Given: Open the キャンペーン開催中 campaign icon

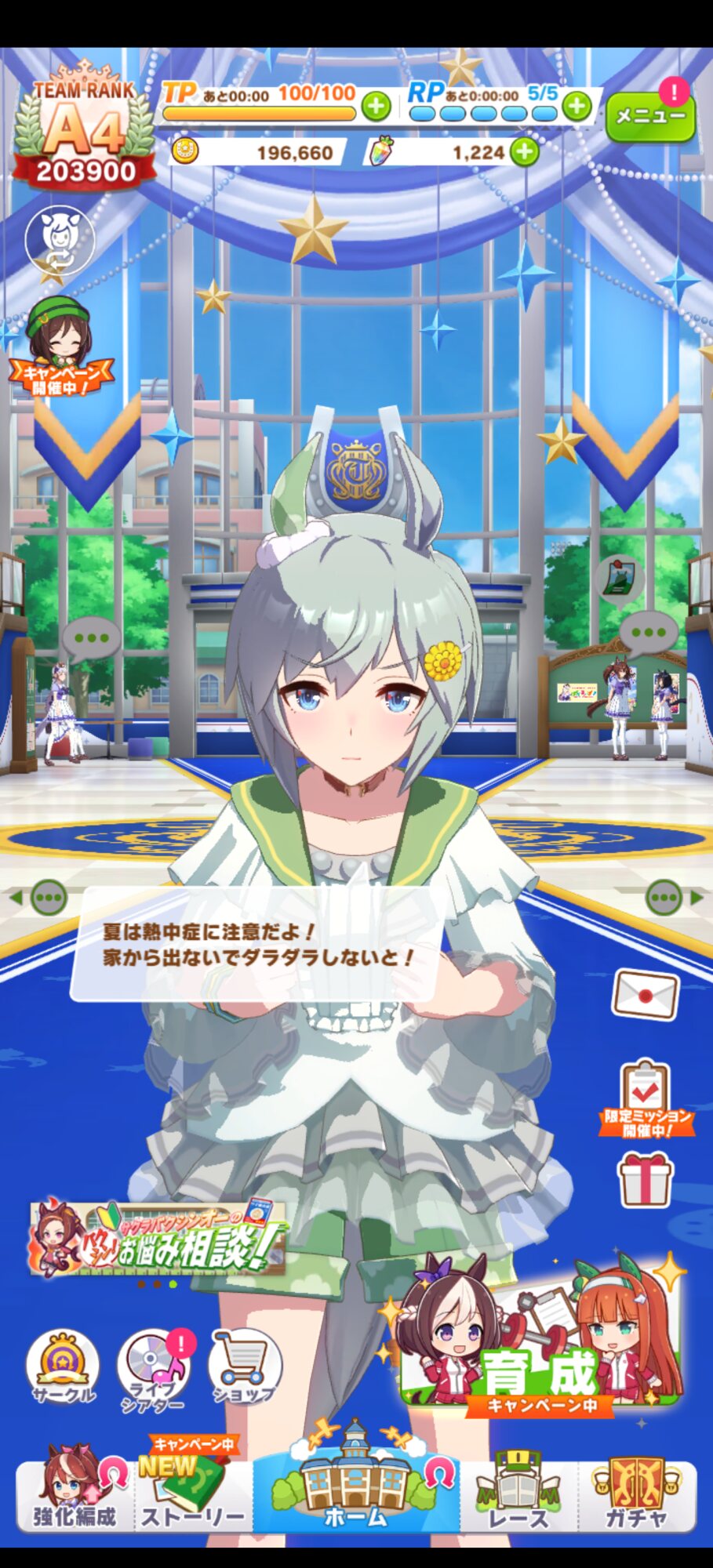Looking at the screenshot, I should (60, 347).
